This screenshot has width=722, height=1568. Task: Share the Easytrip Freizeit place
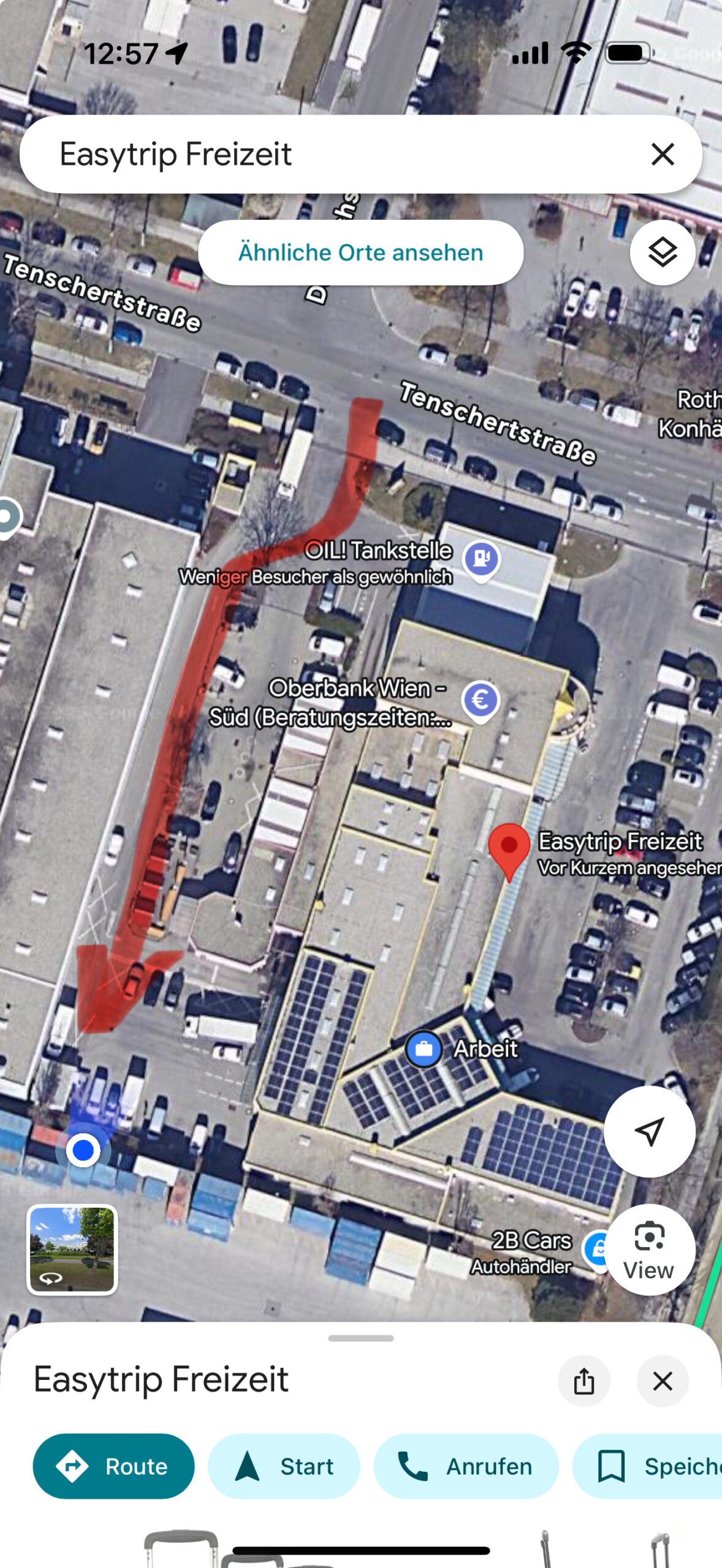point(583,1381)
